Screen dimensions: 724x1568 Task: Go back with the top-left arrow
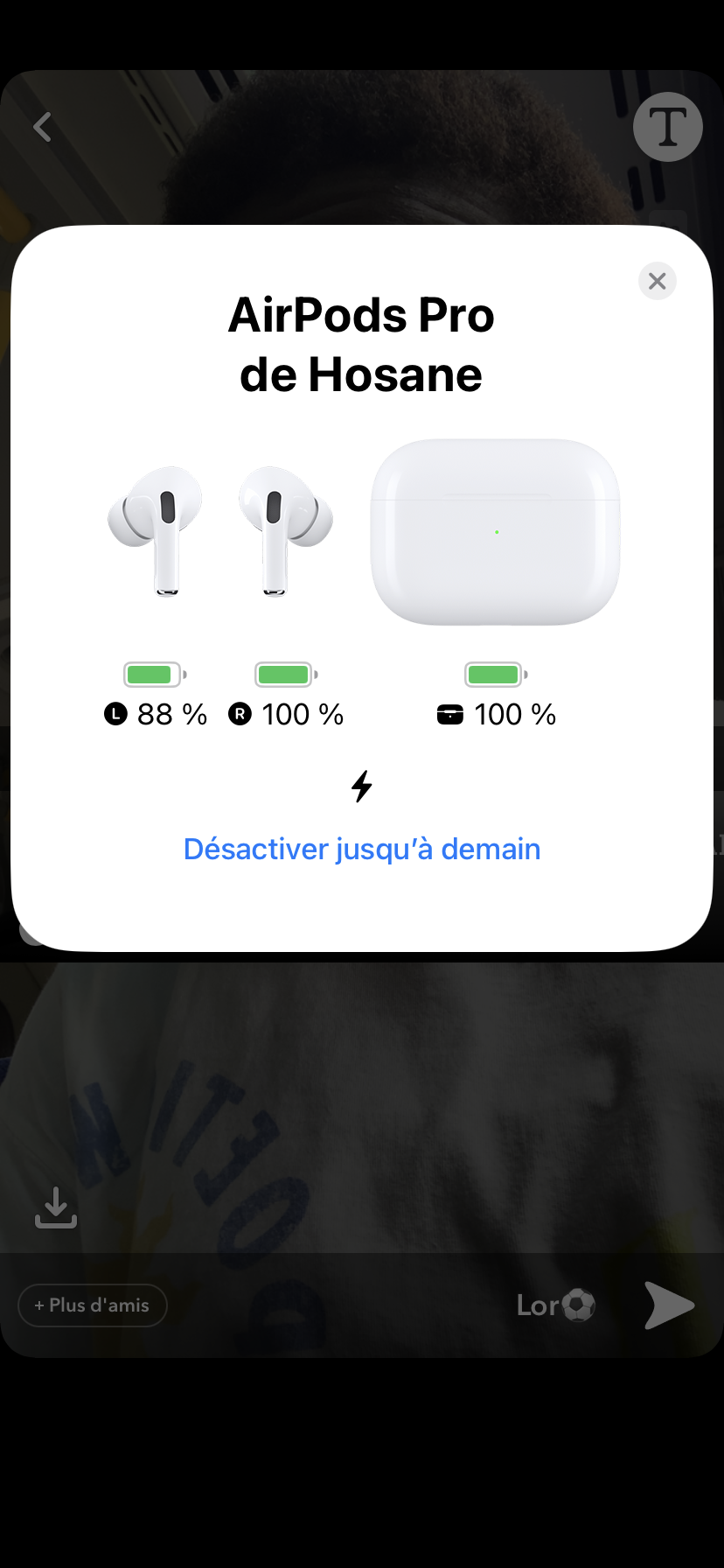[x=42, y=127]
